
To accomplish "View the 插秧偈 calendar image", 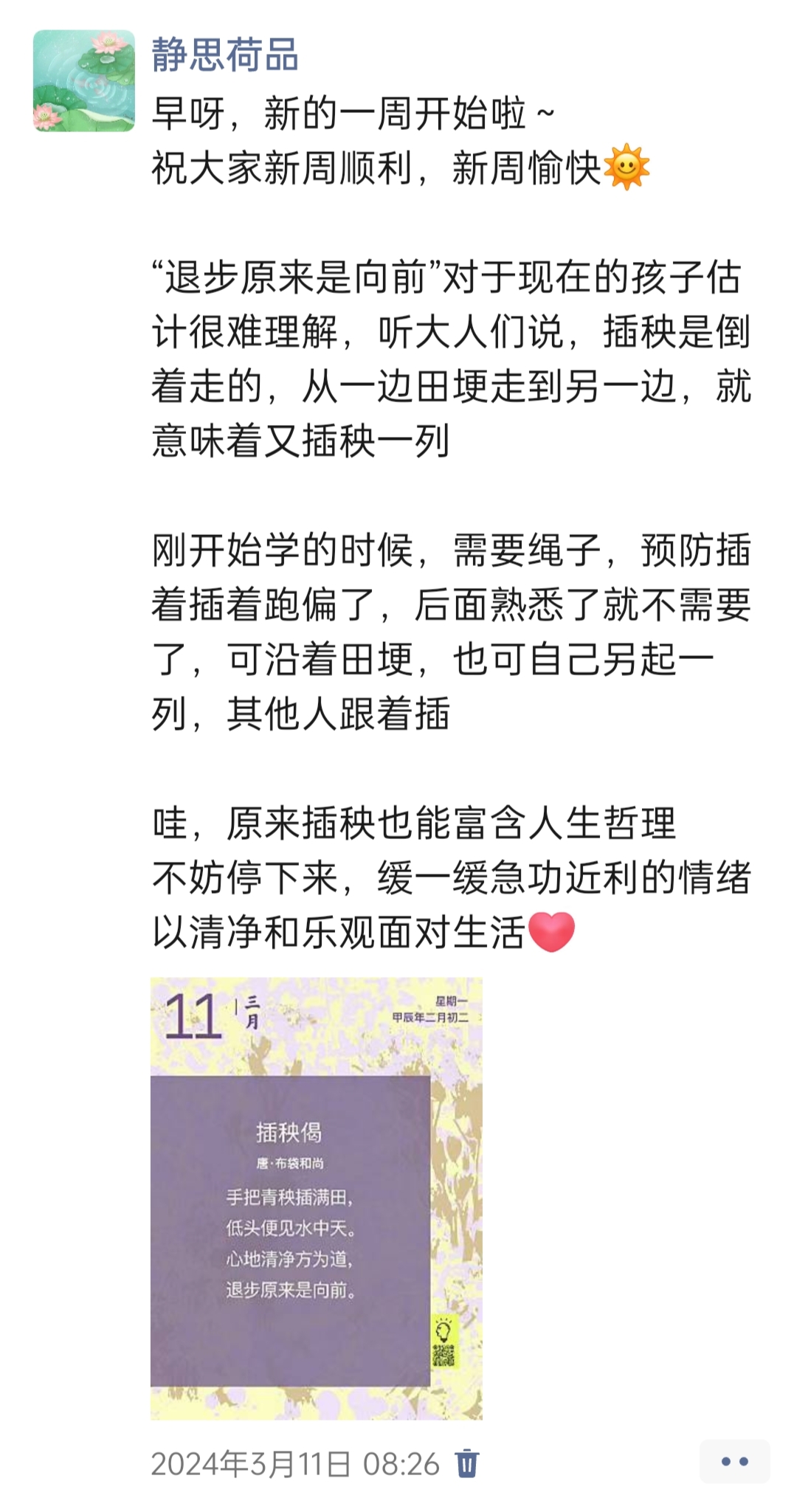I will pyautogui.click(x=317, y=1198).
